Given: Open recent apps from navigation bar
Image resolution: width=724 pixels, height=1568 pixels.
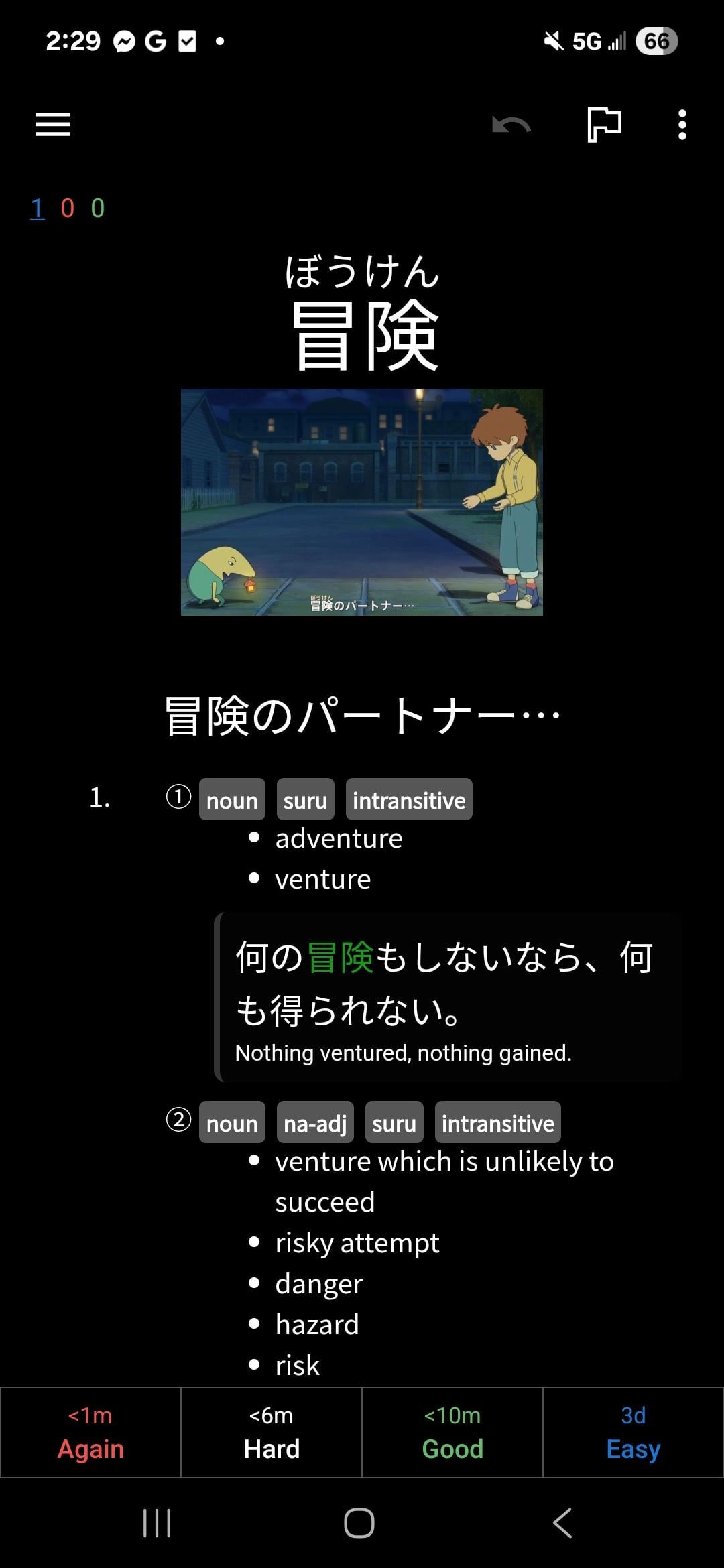Looking at the screenshot, I should pyautogui.click(x=157, y=1523).
